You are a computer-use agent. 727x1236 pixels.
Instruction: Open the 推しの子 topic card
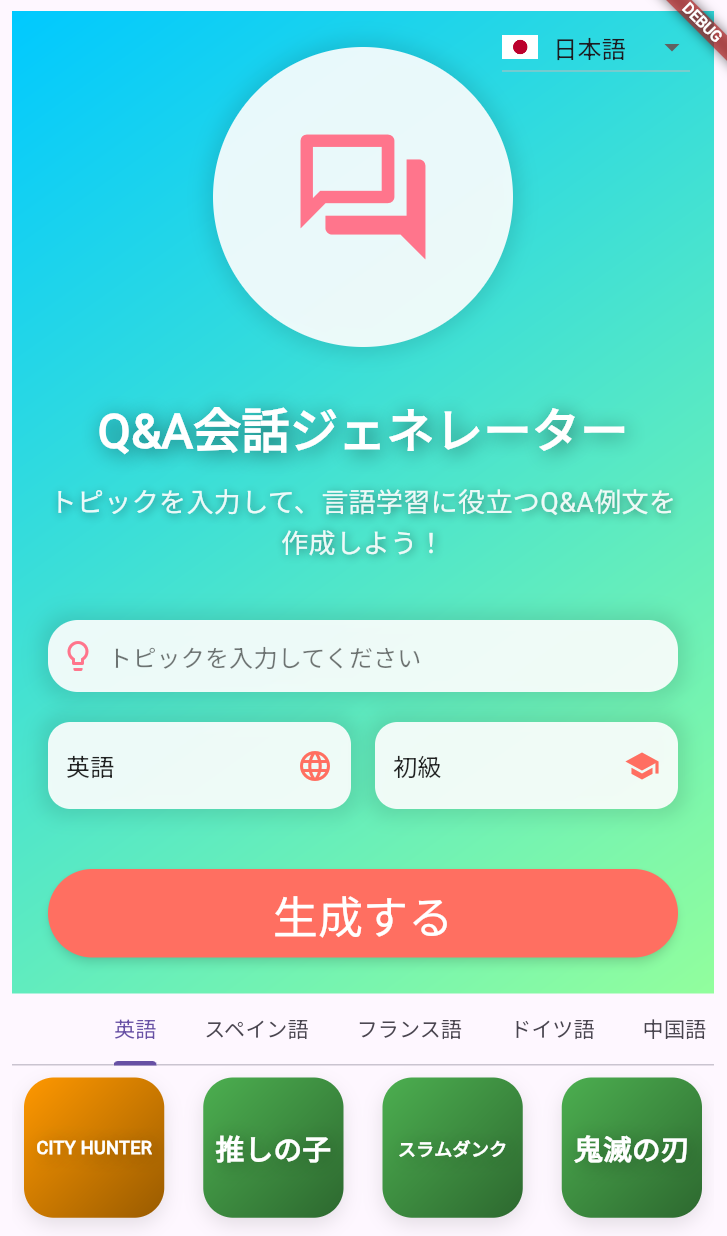click(x=273, y=1148)
